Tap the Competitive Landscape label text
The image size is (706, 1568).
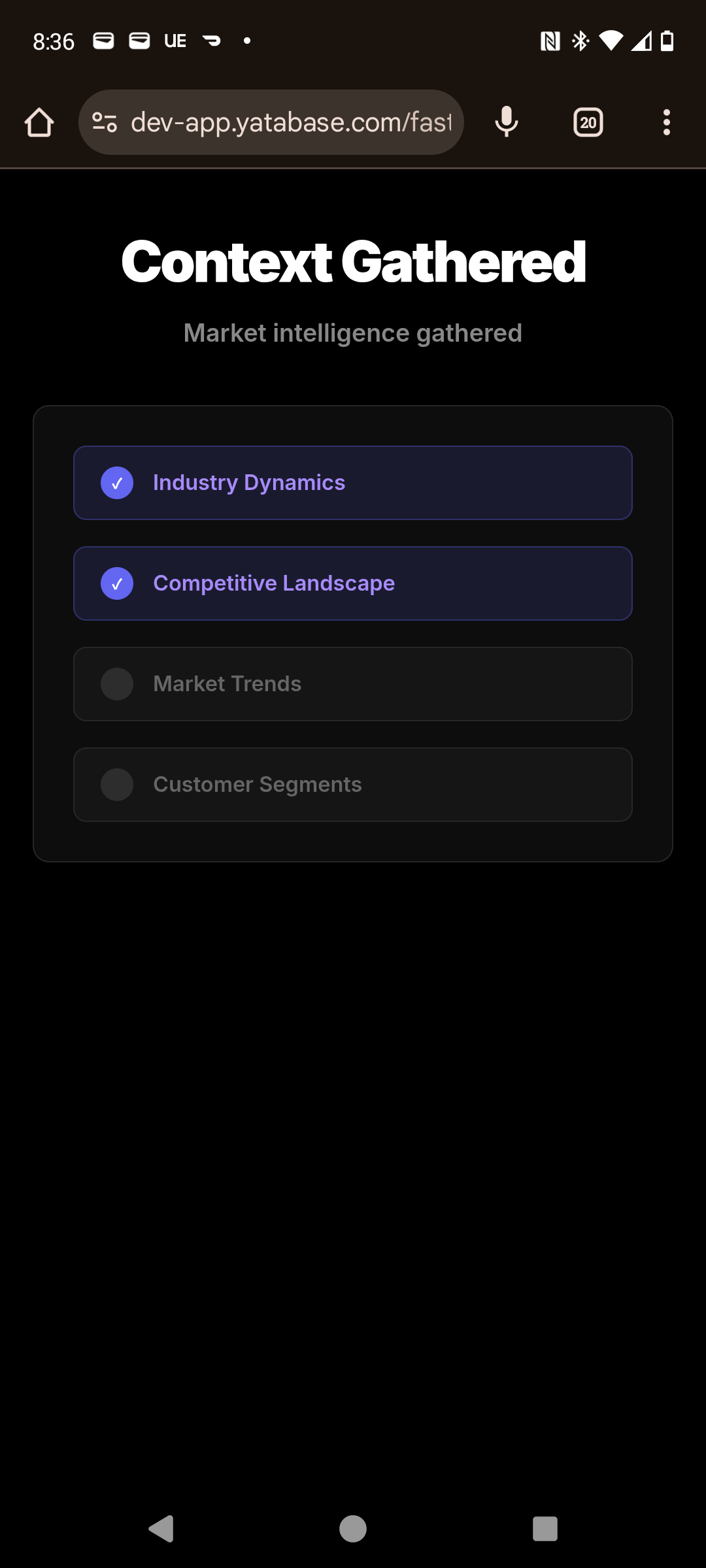(273, 583)
